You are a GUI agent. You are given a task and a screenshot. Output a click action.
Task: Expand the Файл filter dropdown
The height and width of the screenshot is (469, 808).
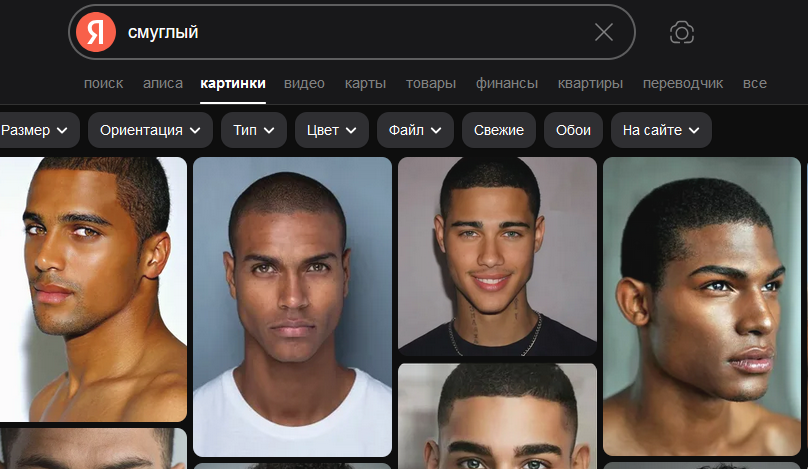(415, 130)
